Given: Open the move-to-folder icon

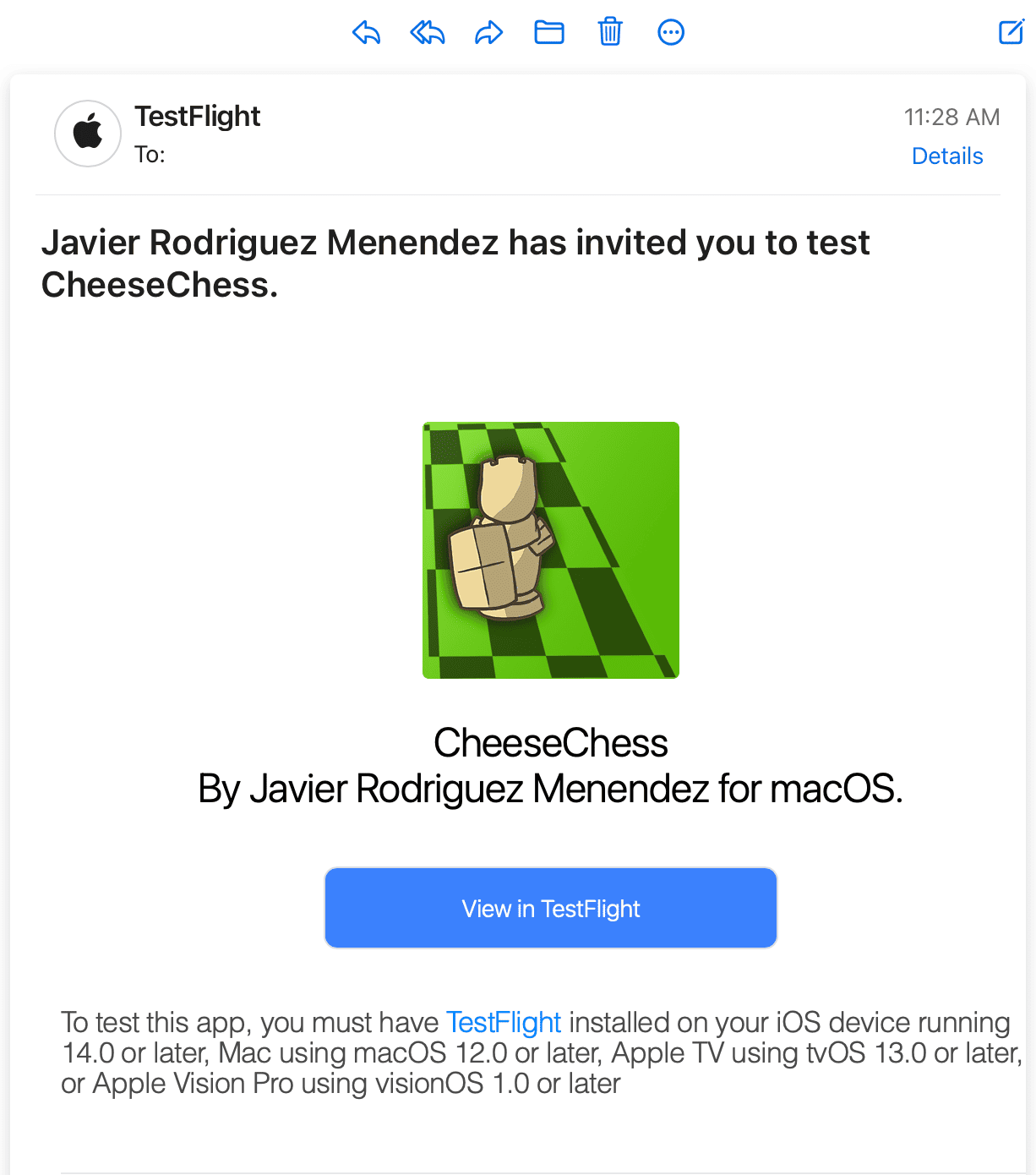Looking at the screenshot, I should point(548,32).
